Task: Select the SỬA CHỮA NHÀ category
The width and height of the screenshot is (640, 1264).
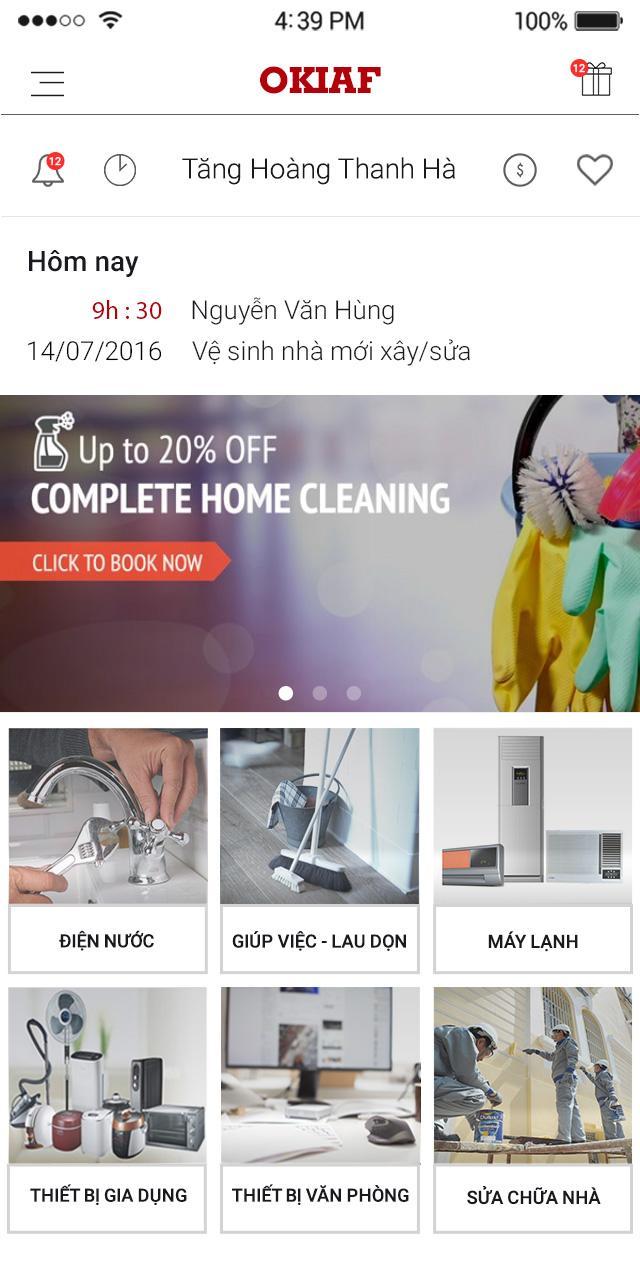Action: (533, 1109)
